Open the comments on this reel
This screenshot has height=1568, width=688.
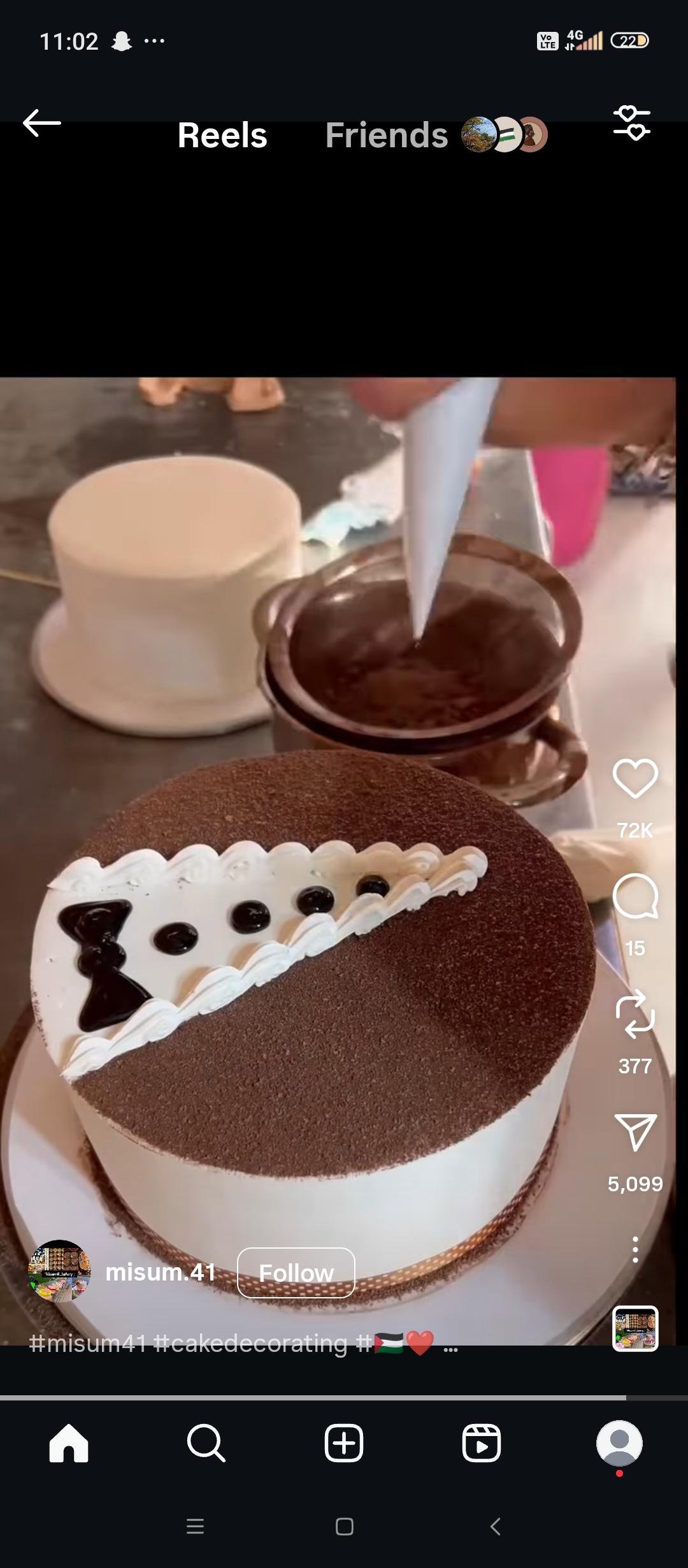(x=635, y=896)
